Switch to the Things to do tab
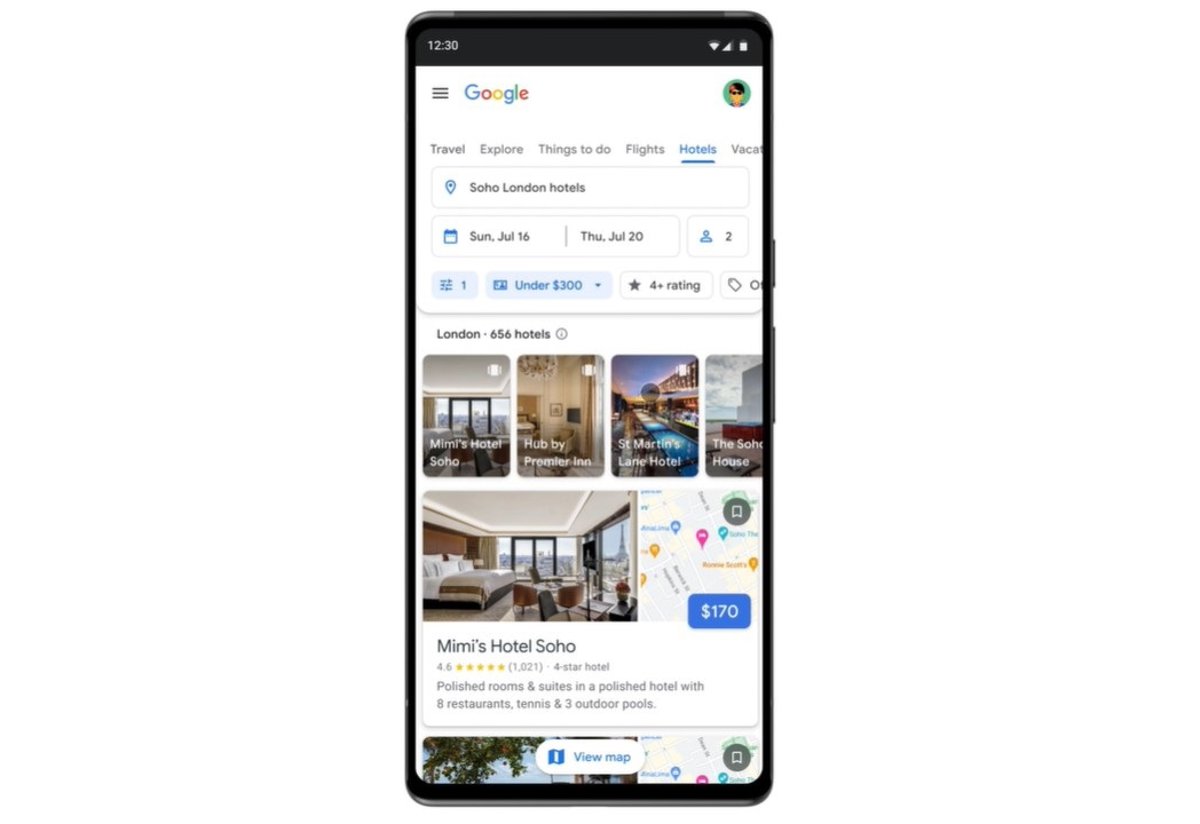The width and height of the screenshot is (1200, 824). [x=574, y=149]
